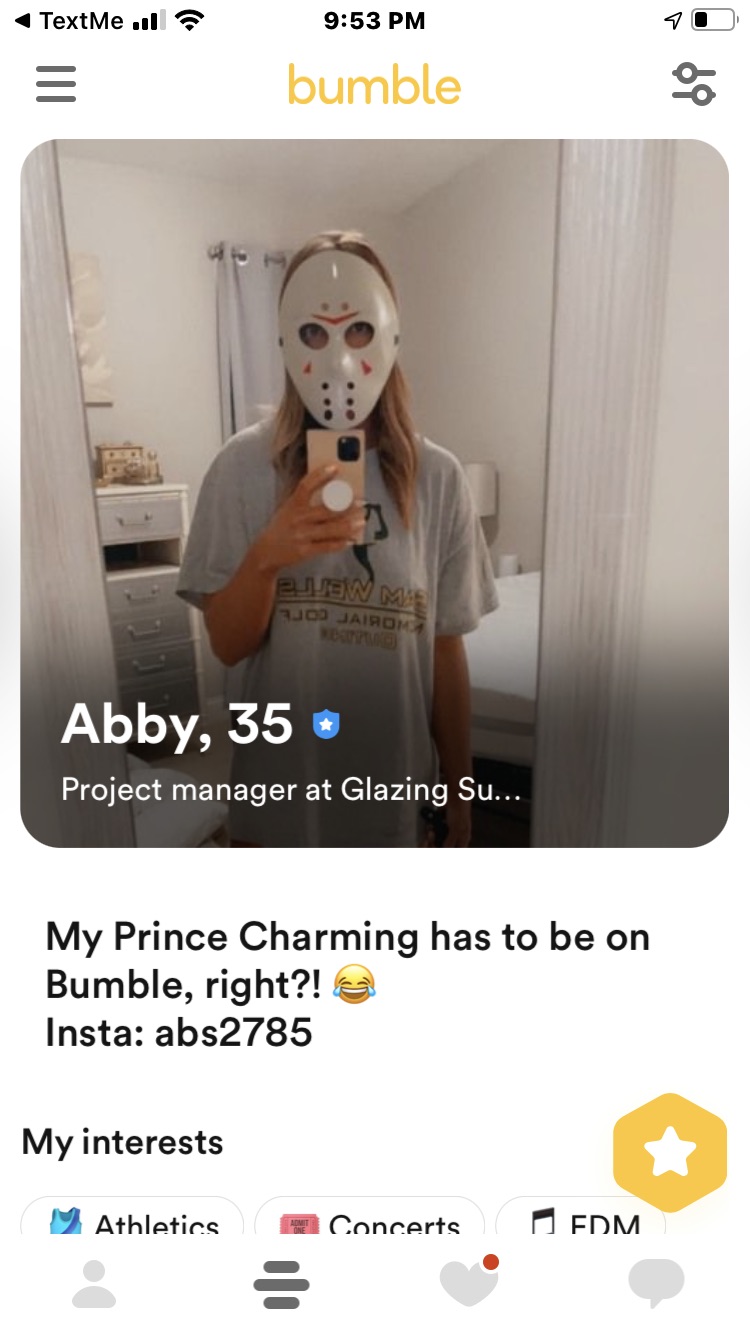Switch to the profile tab
This screenshot has width=750, height=1334.
pos(94,1283)
